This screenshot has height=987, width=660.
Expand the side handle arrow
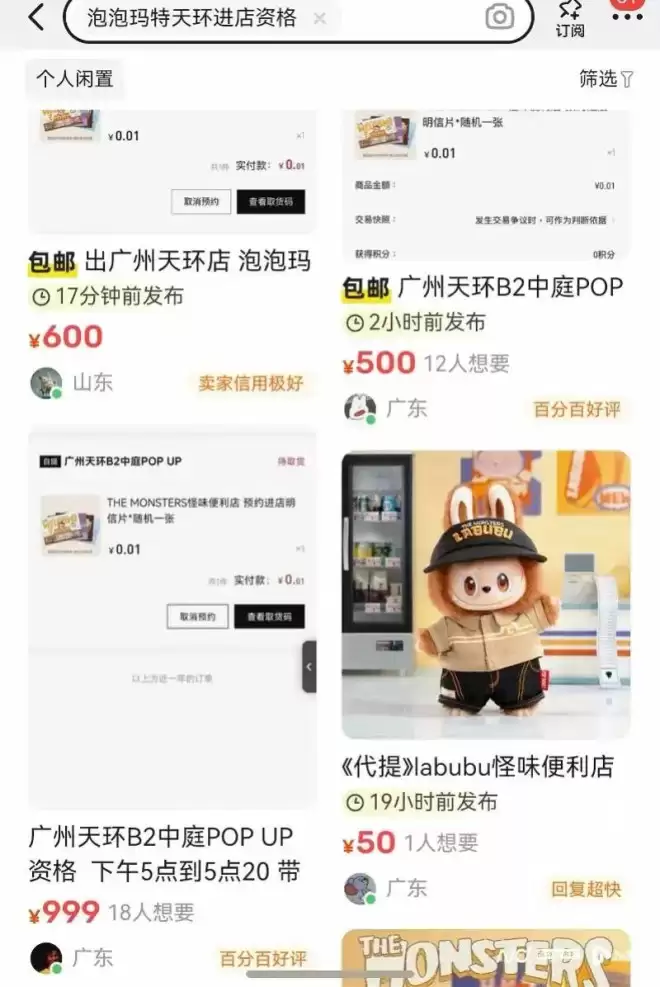tap(309, 666)
